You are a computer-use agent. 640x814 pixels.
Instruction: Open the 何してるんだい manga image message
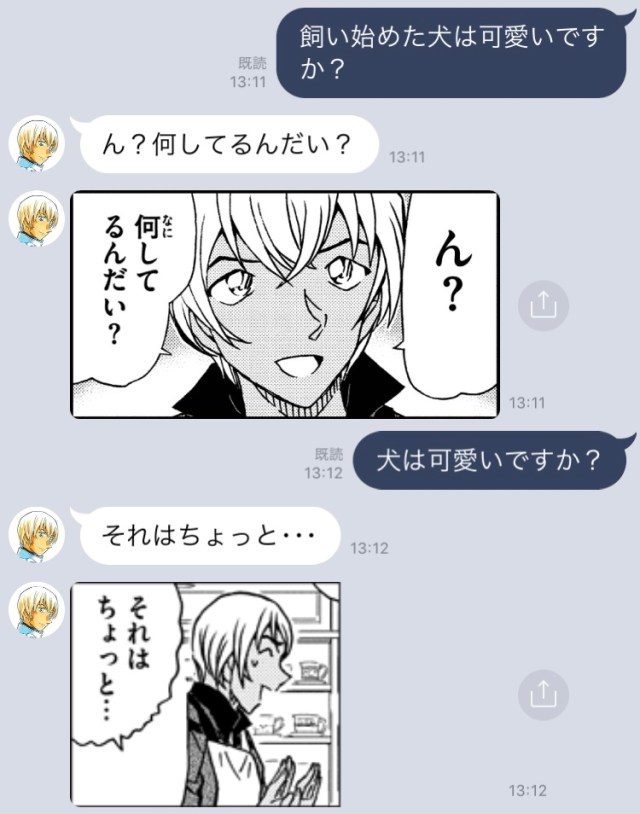coord(285,304)
